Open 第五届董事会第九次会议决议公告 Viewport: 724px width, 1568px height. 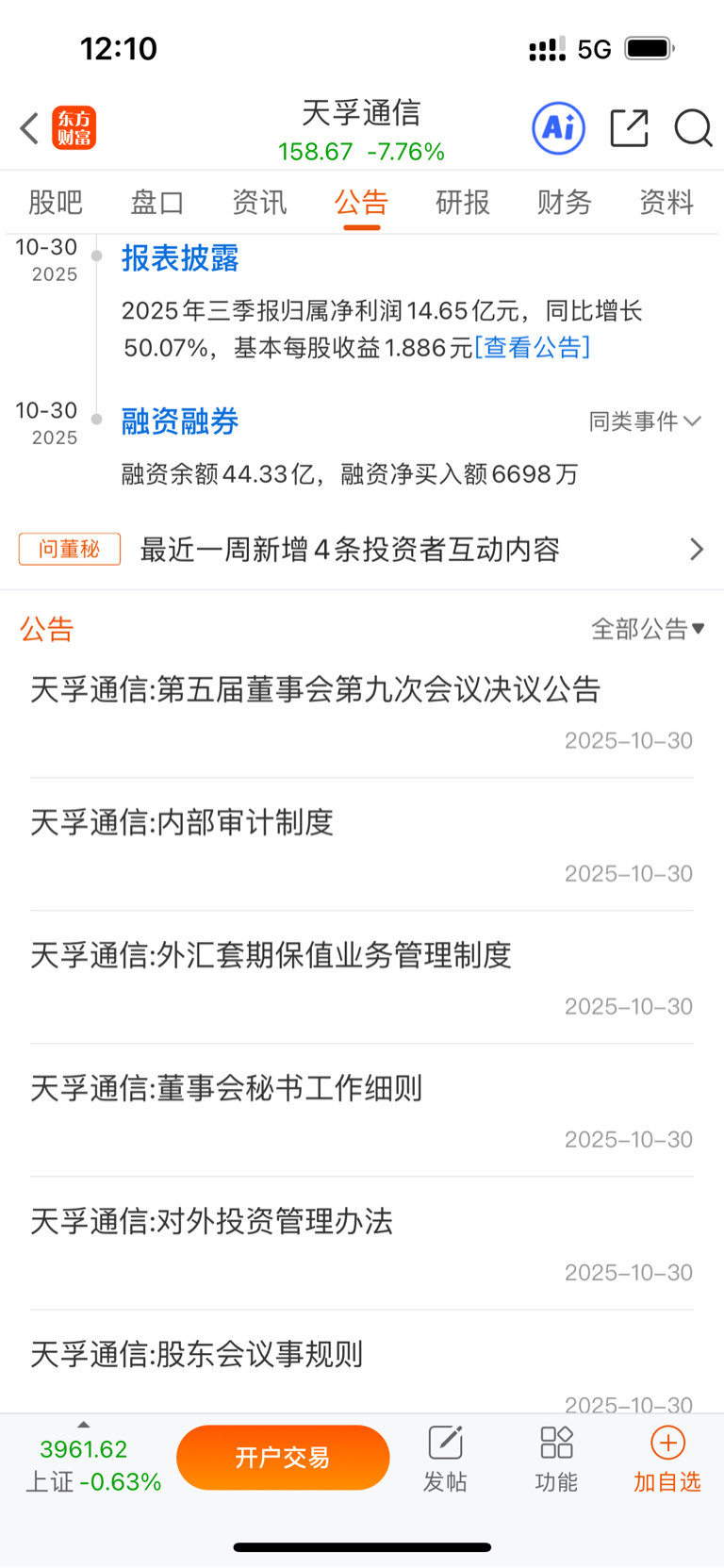362,713
